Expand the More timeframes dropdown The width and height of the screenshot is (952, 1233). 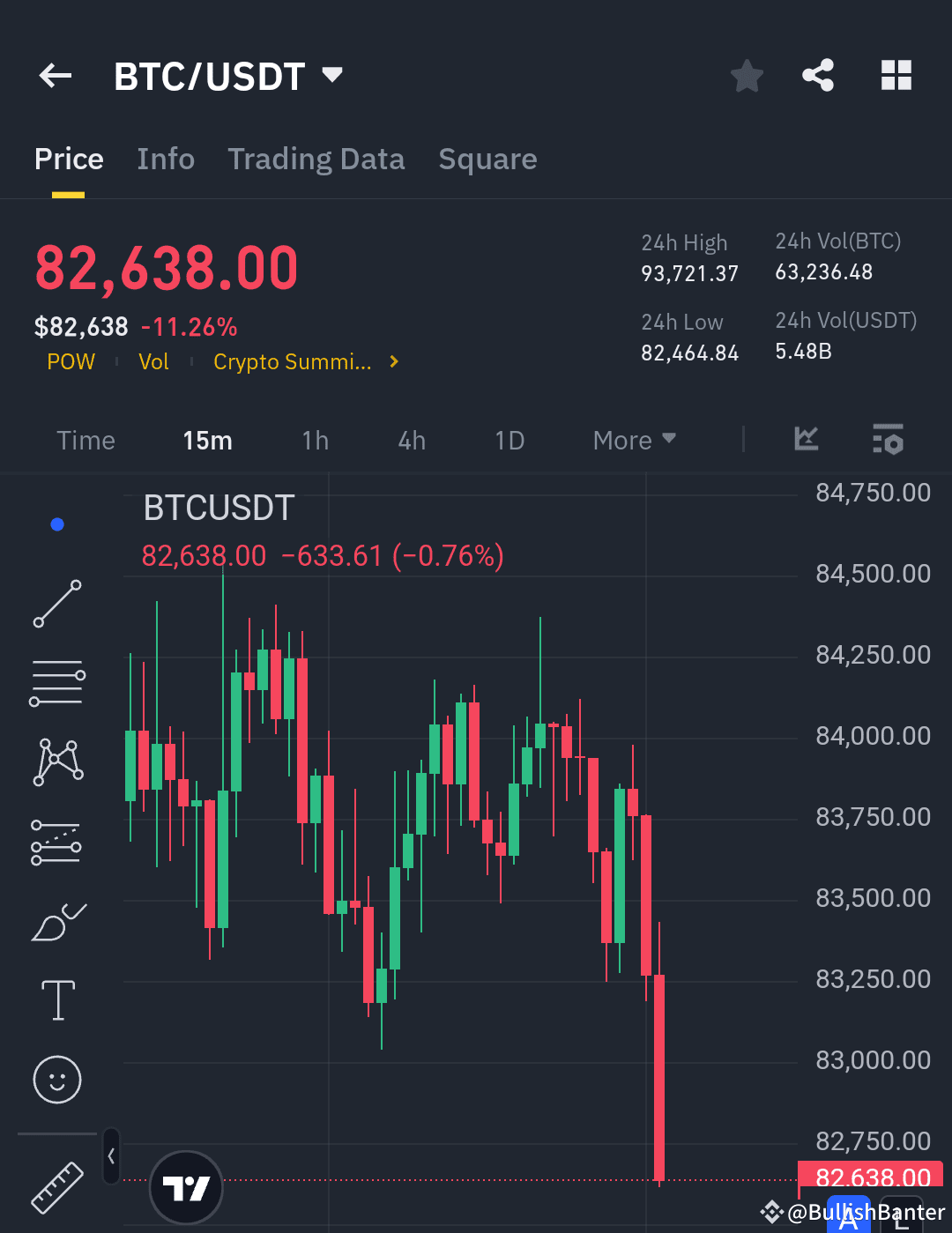(633, 440)
